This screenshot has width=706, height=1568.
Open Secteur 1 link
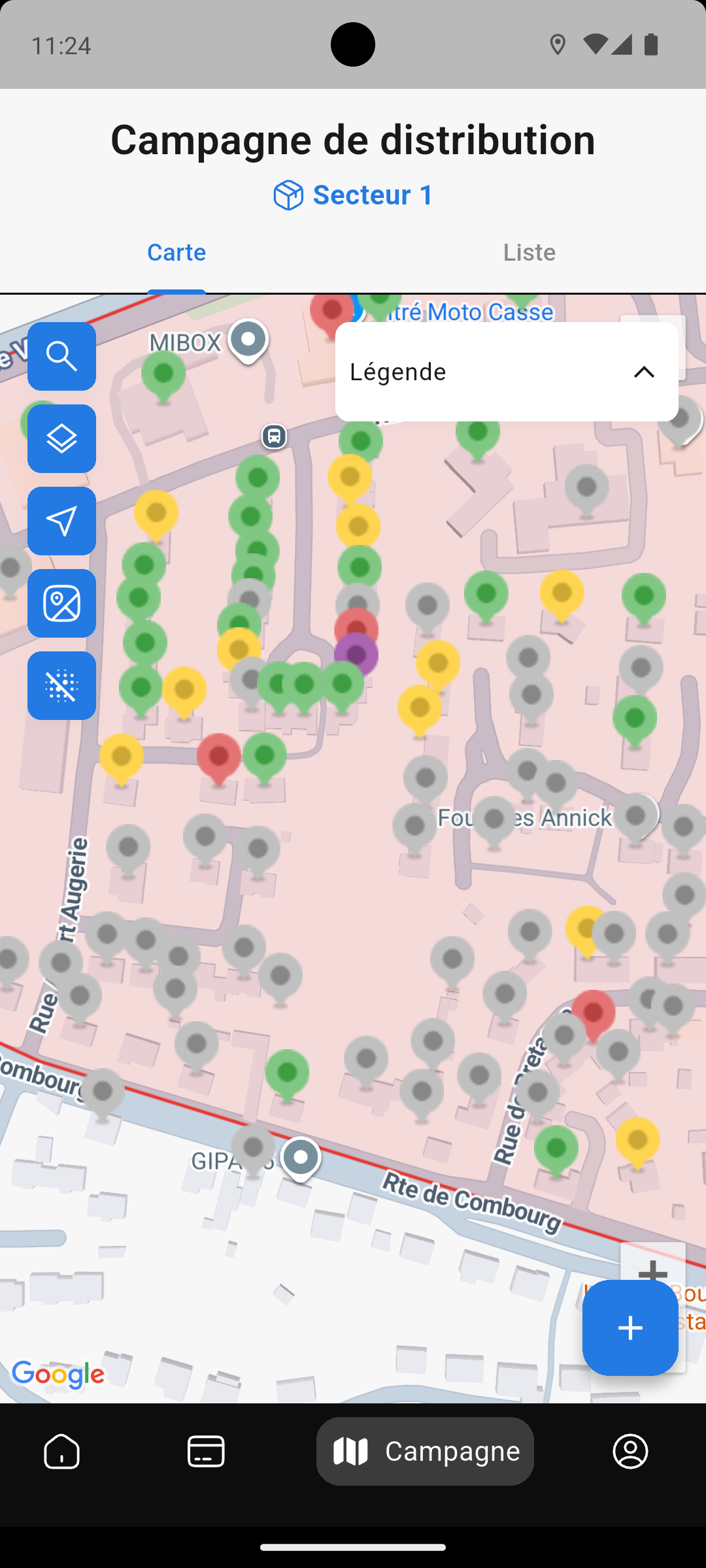[x=373, y=194]
